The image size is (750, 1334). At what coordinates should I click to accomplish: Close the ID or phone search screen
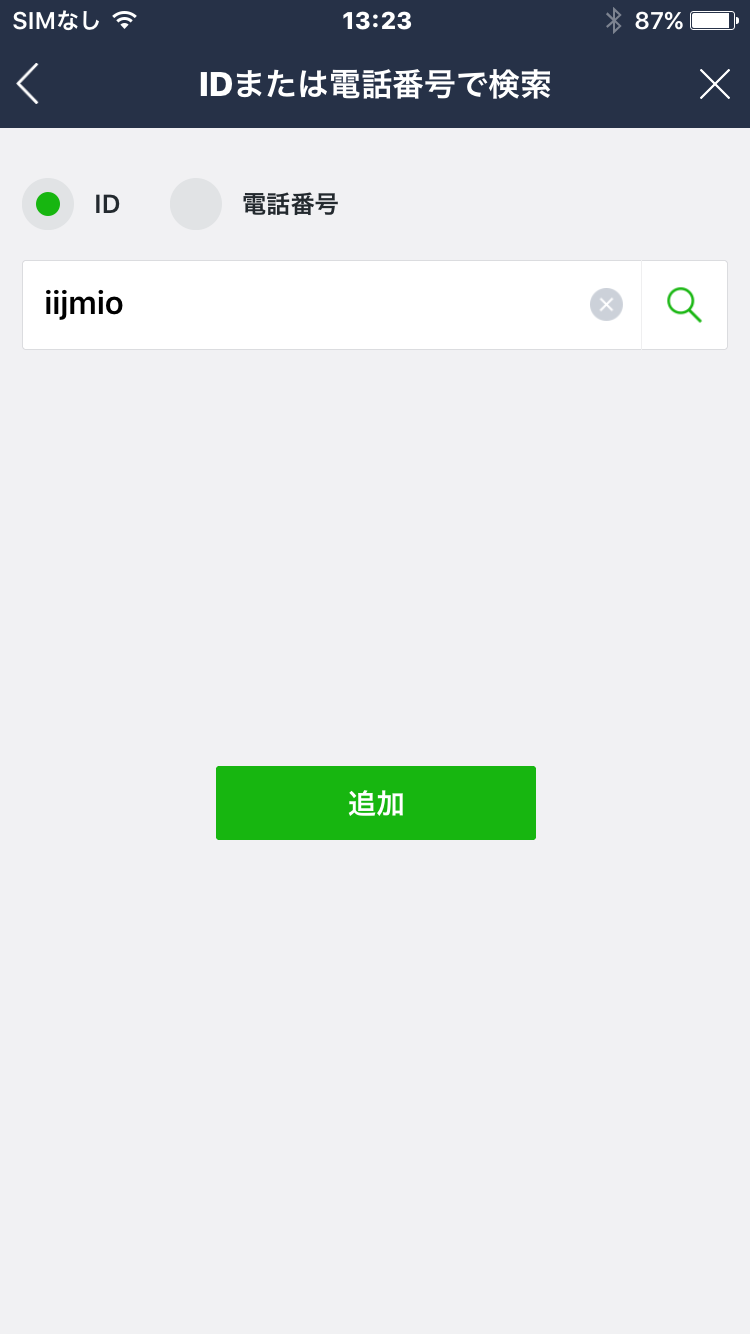[x=714, y=84]
